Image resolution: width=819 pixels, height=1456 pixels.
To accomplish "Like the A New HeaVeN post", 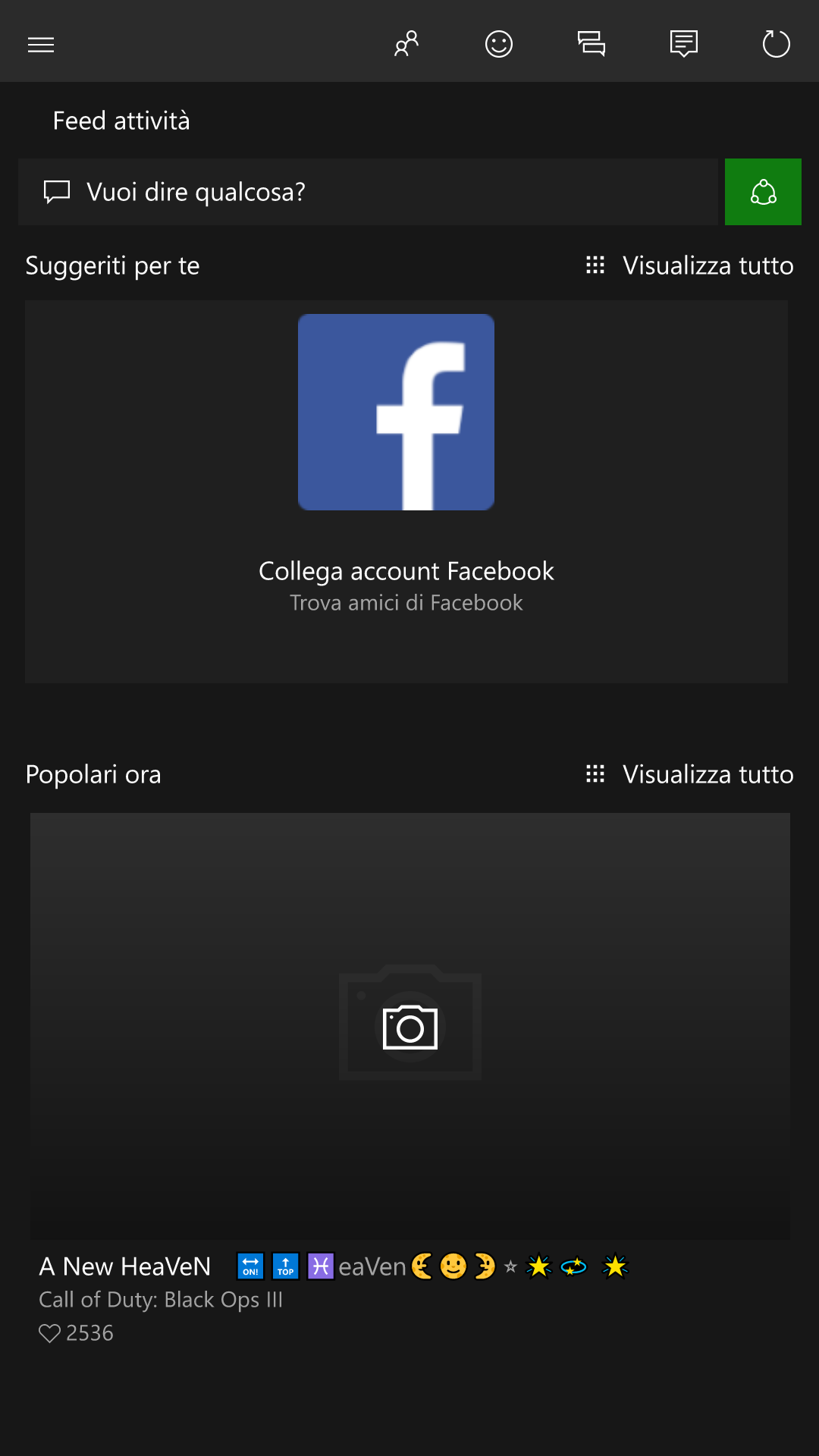I will 49,1333.
